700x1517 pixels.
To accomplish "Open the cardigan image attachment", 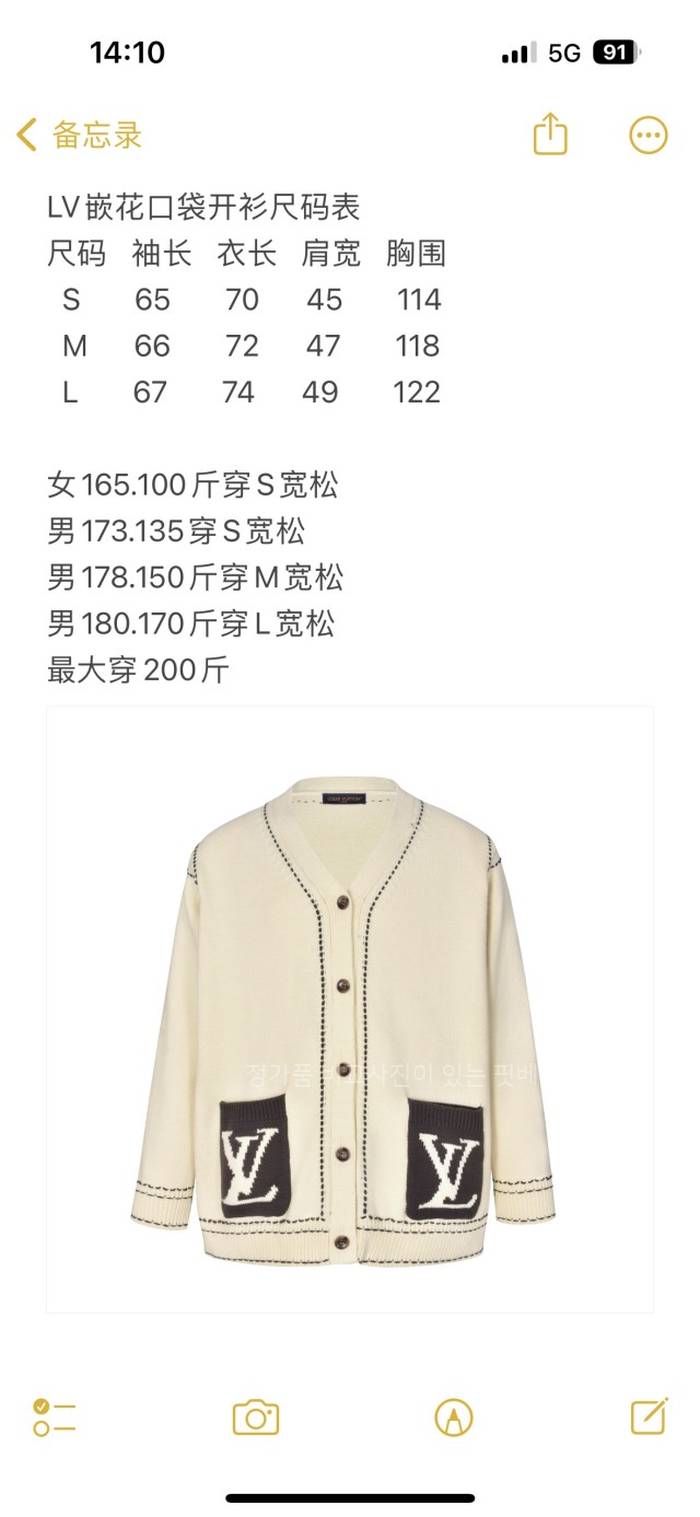I will tap(349, 1010).
